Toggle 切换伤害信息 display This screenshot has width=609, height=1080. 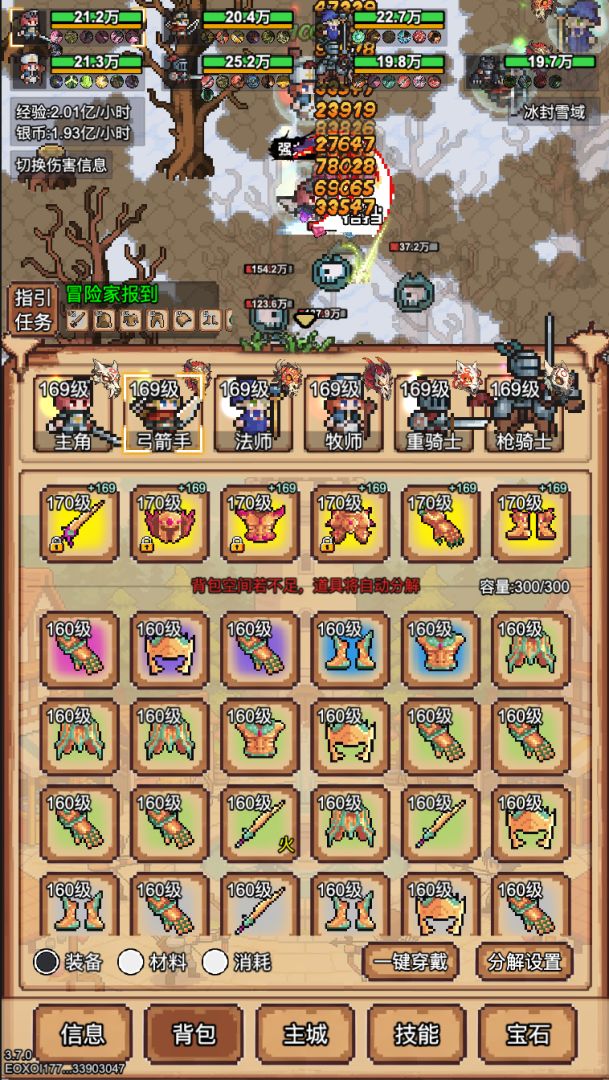pyautogui.click(x=62, y=165)
